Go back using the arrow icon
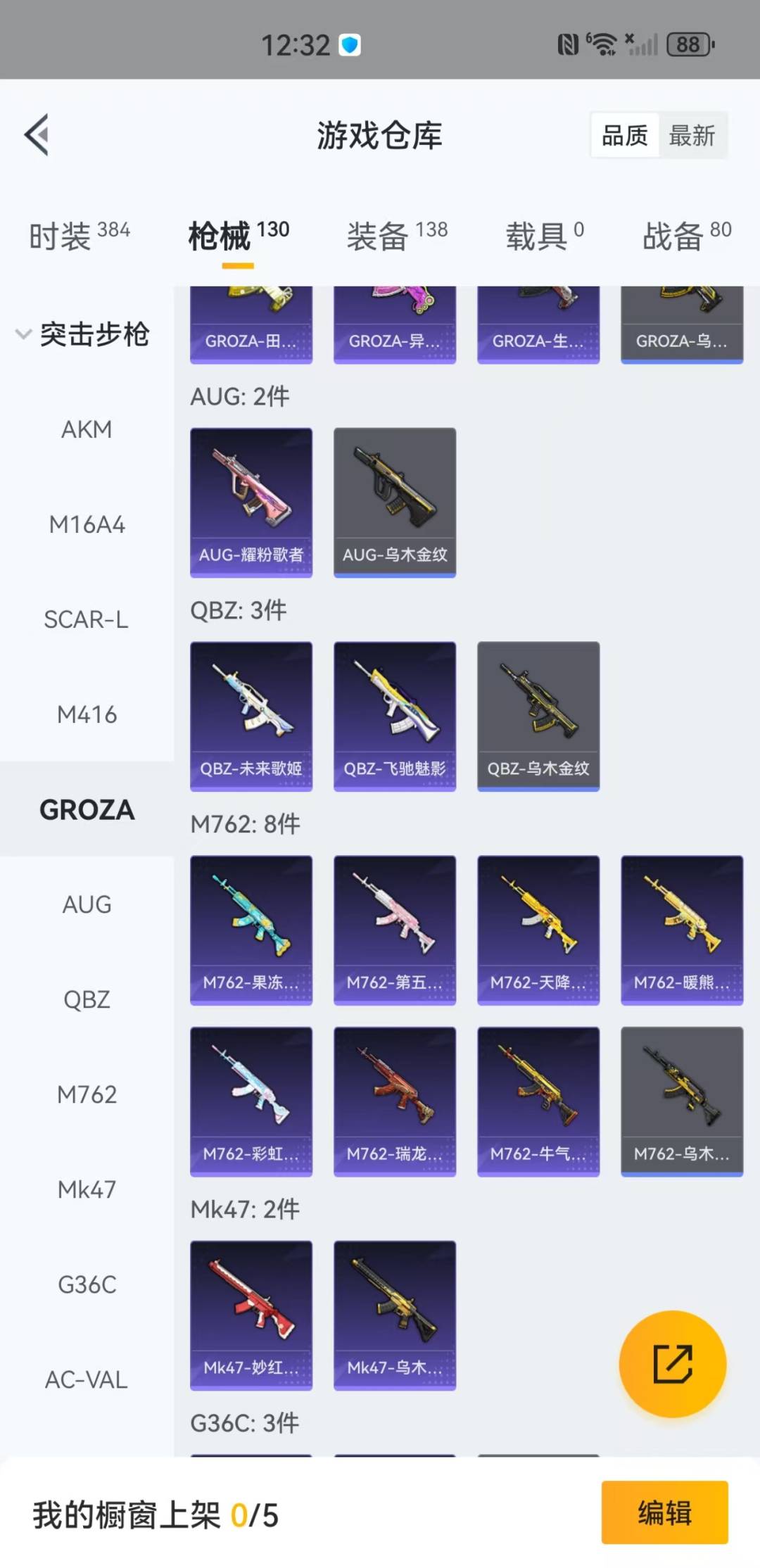Screen dimensions: 760x1568 [x=37, y=134]
